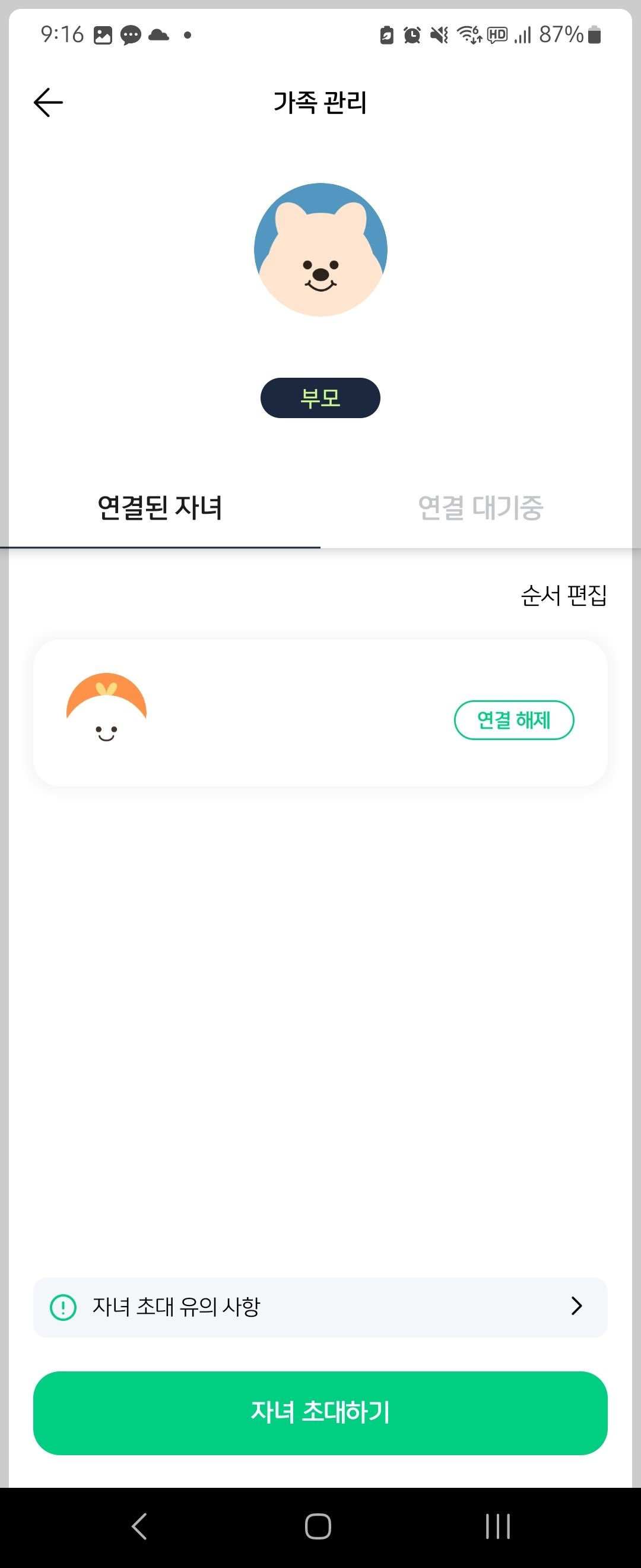Open 순서 편집 to reorder children
The image size is (641, 1568).
(564, 596)
